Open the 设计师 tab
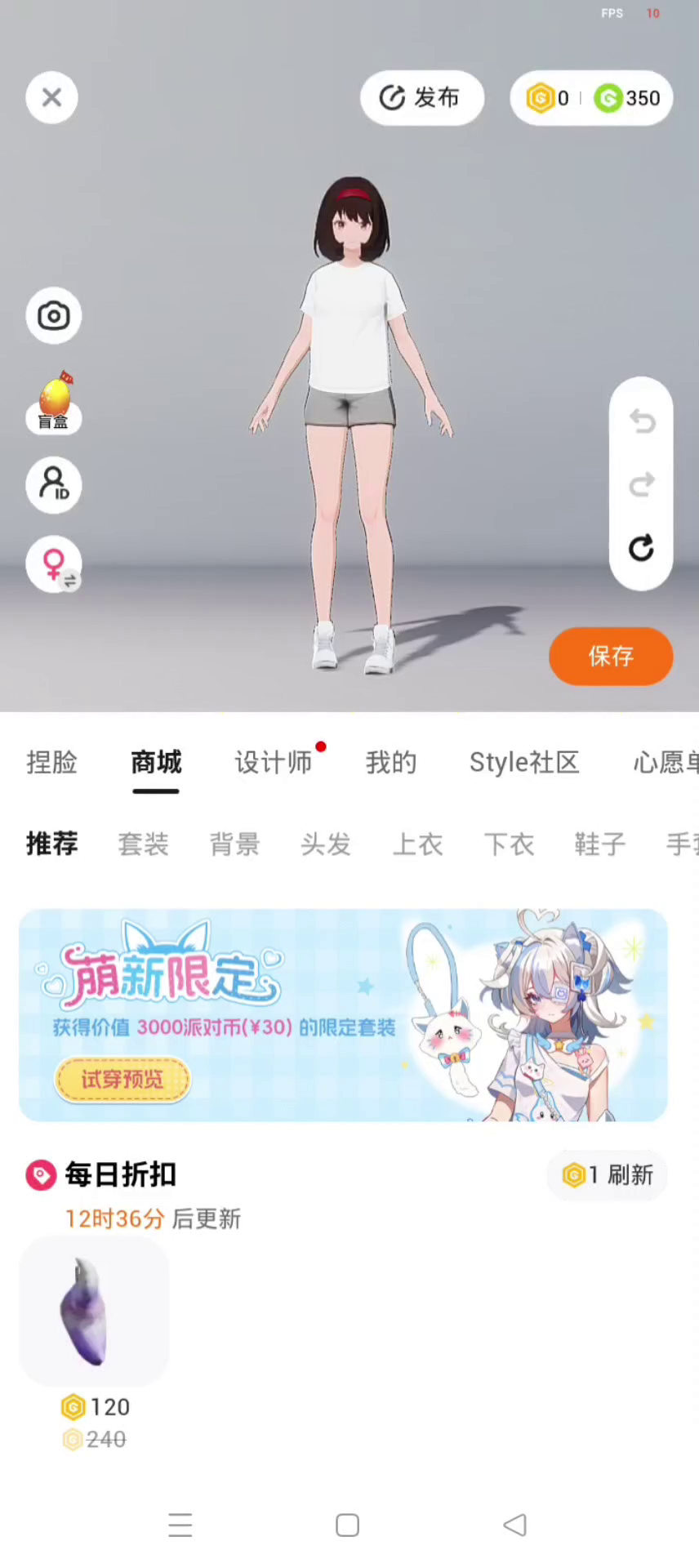The image size is (699, 1568). pyautogui.click(x=274, y=762)
